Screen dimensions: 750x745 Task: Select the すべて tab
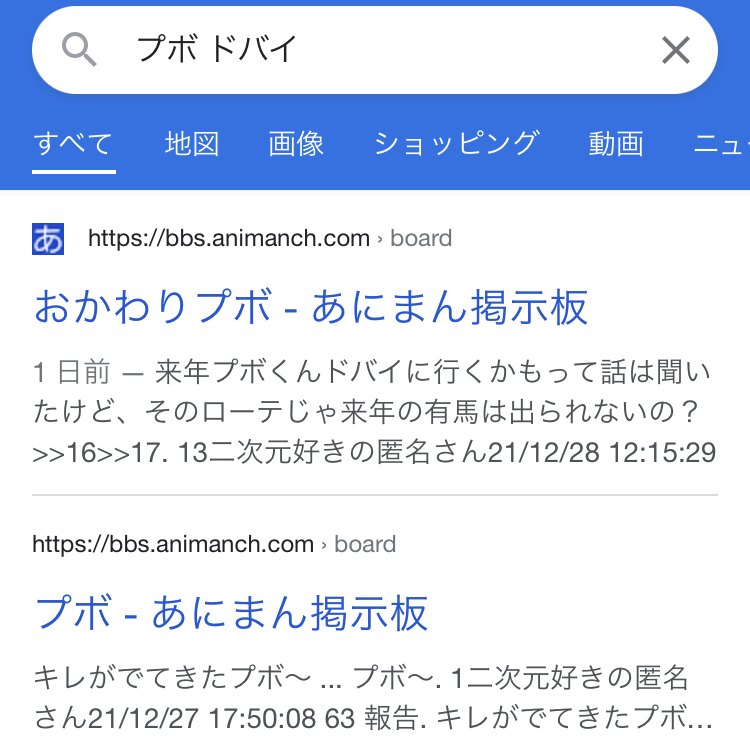pos(73,144)
